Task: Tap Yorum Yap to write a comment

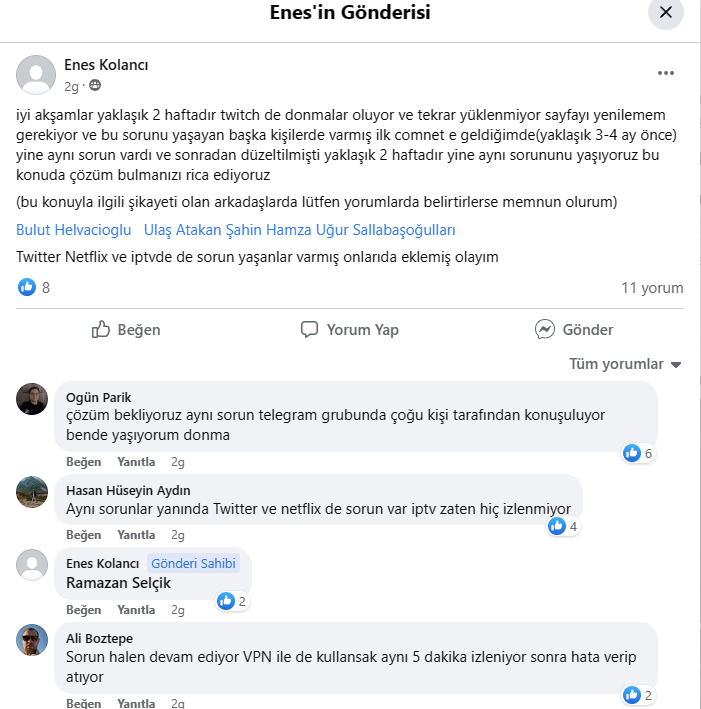Action: pyautogui.click(x=350, y=329)
